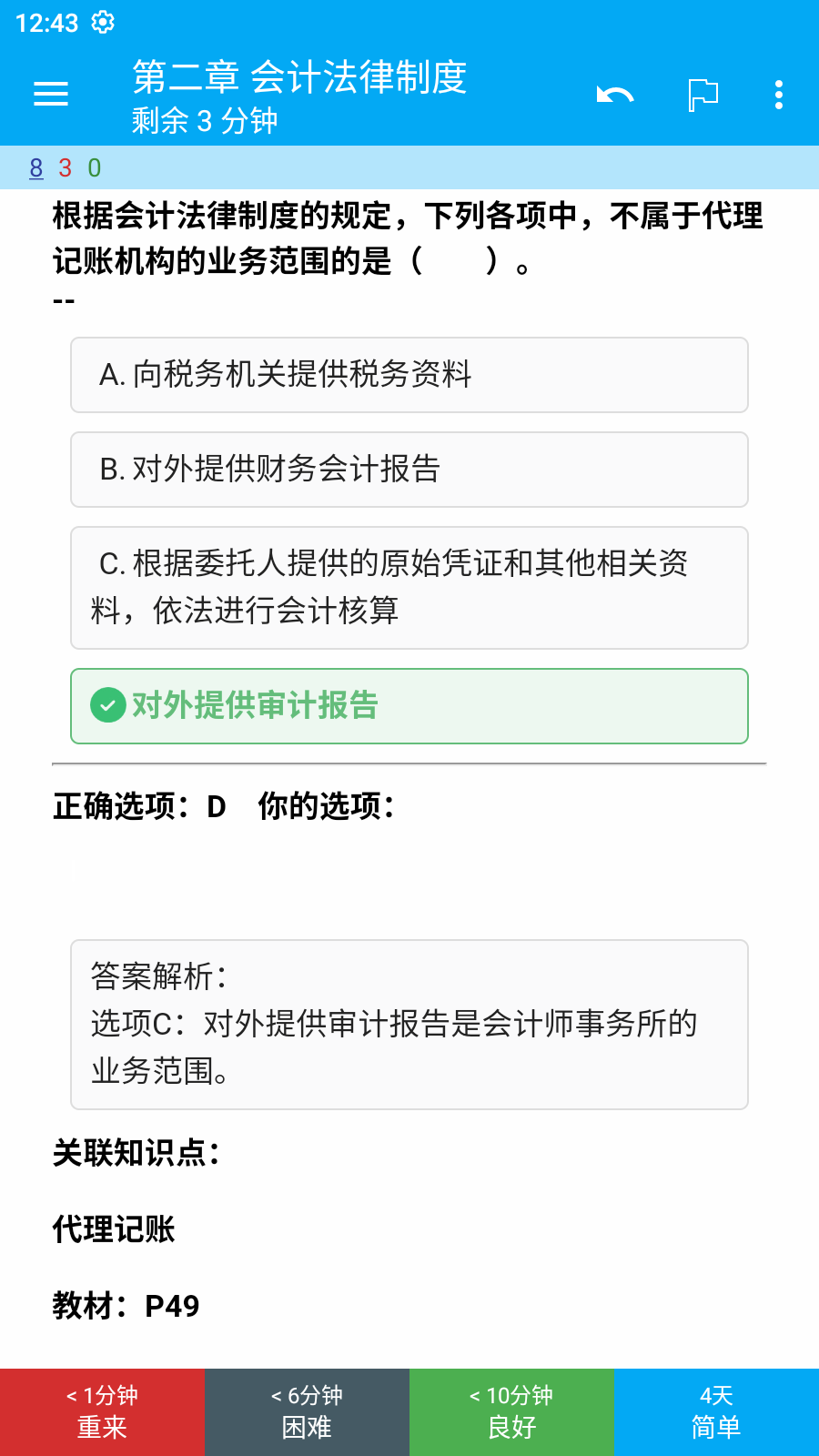This screenshot has height=1456, width=819.
Task: Open the overflow menu
Action: [779, 95]
